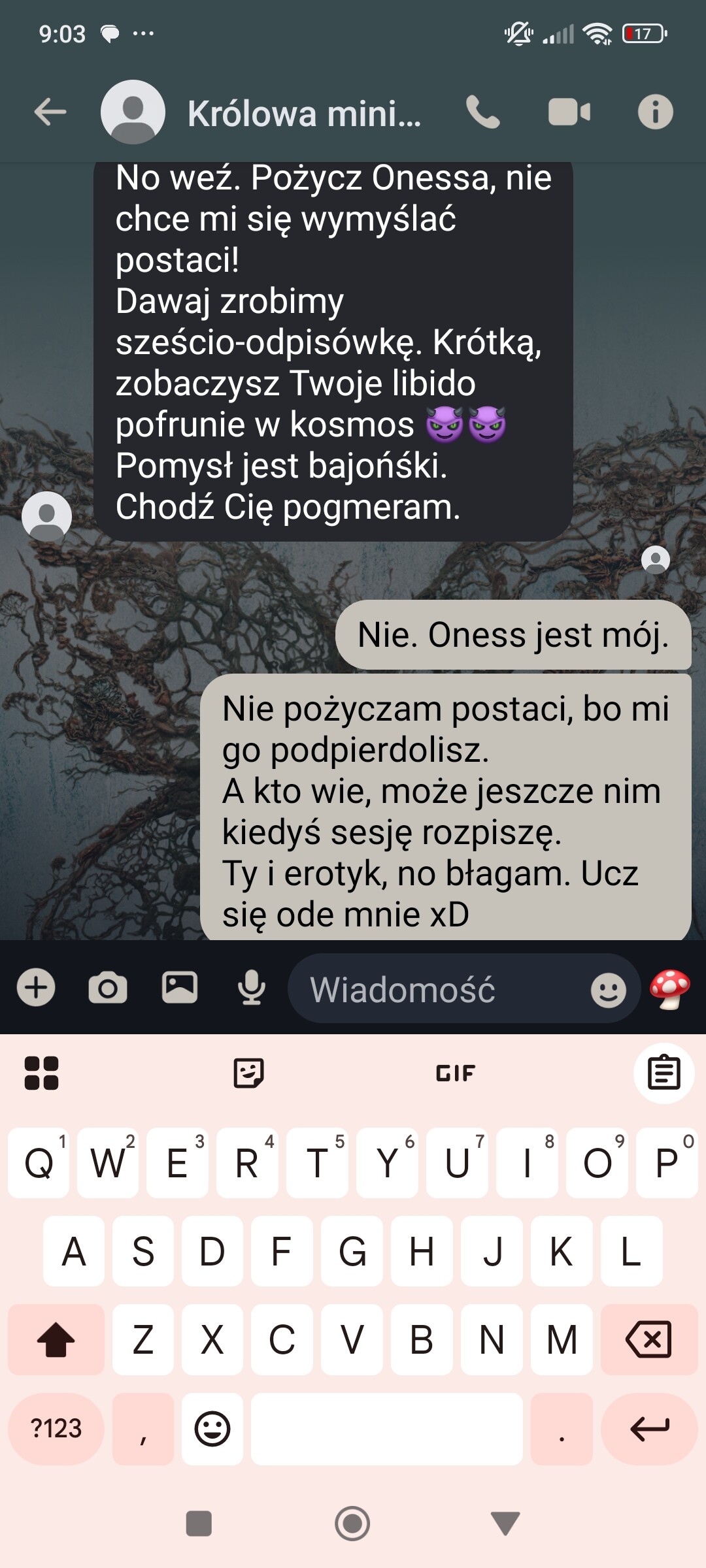706x1568 pixels.
Task: Open the keyboard GIF search
Action: pos(456,1073)
